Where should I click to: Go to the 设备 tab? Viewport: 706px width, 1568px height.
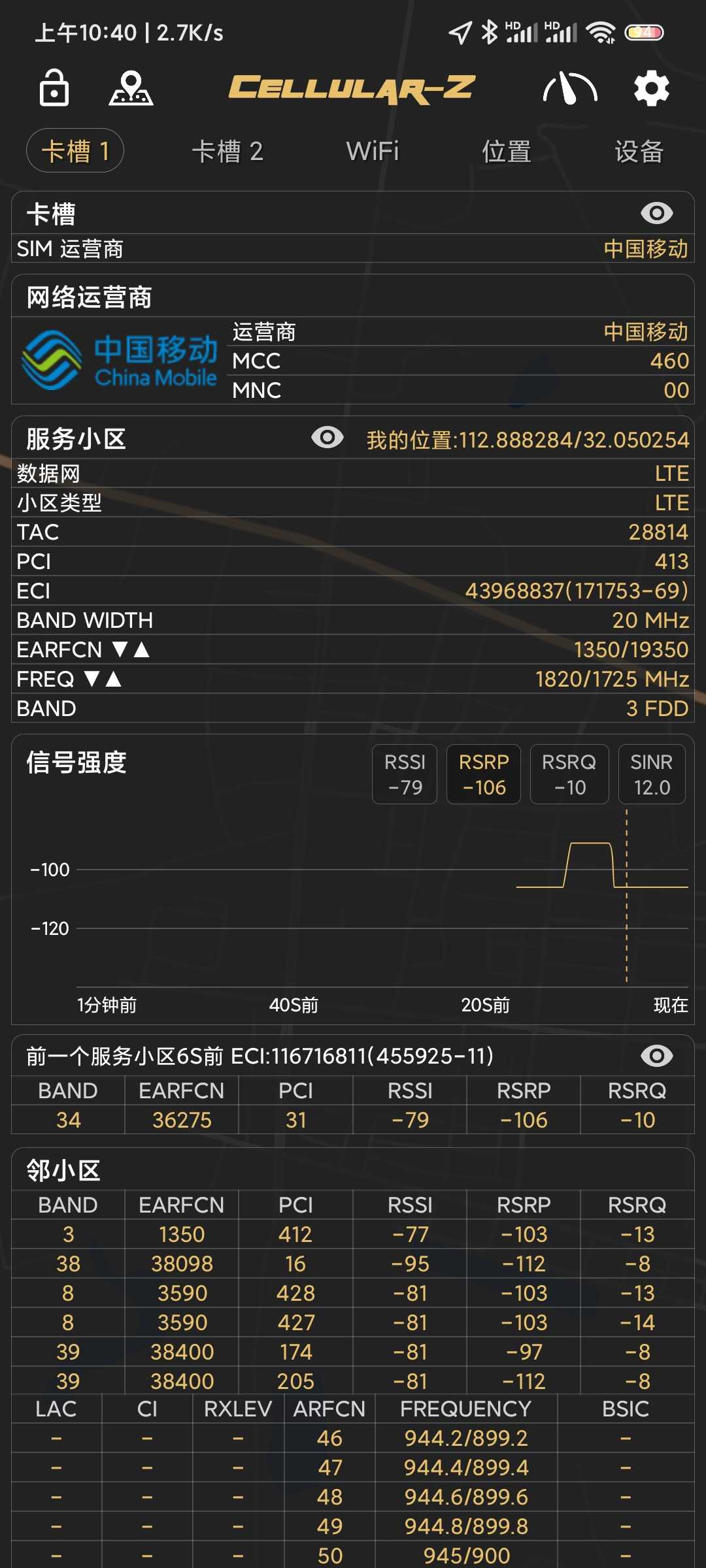pyautogui.click(x=639, y=152)
